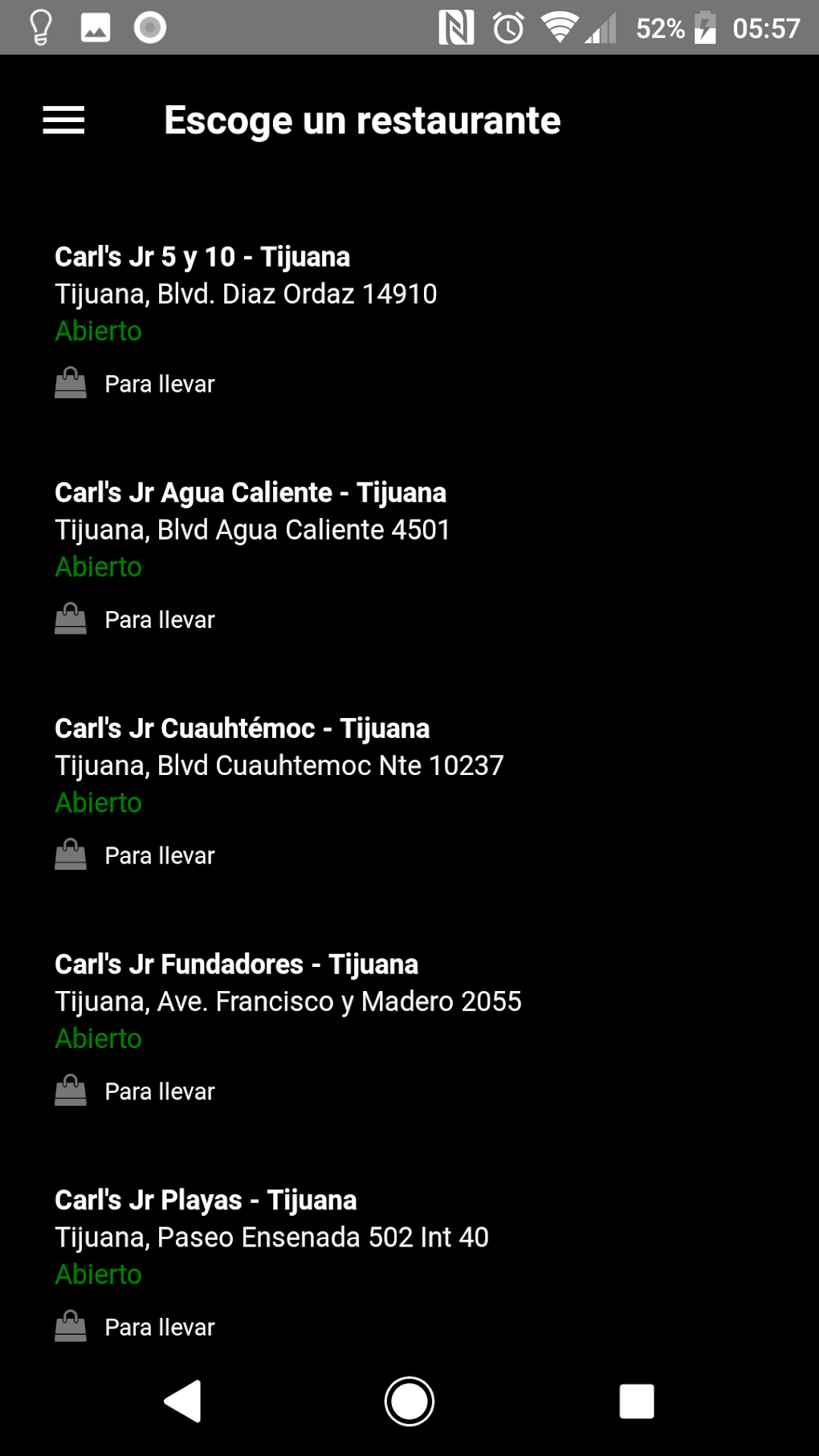Viewport: 819px width, 1456px height.
Task: Go back using the system back button
Action: pos(183,1401)
